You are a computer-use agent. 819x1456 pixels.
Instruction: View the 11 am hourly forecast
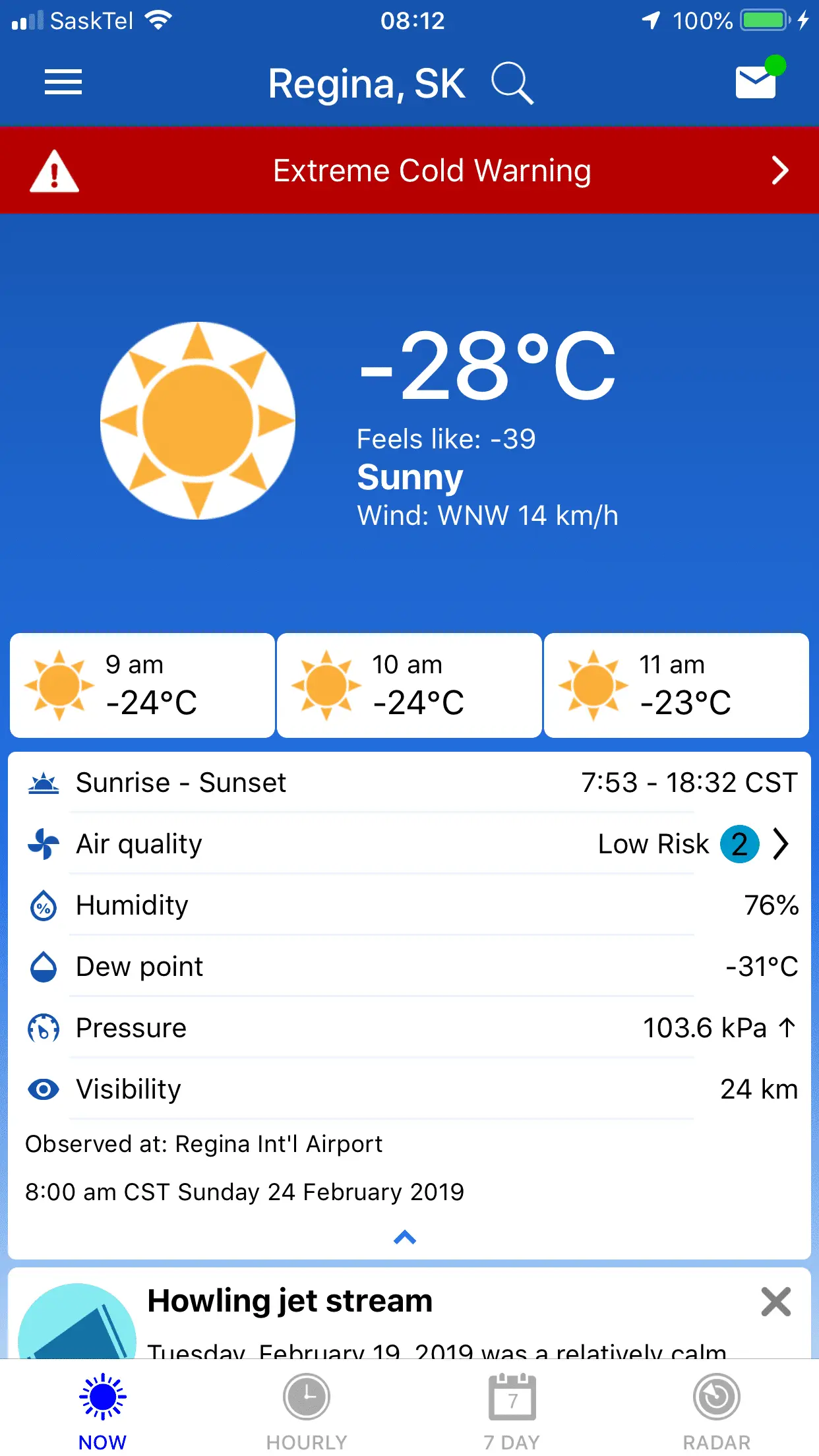point(676,685)
